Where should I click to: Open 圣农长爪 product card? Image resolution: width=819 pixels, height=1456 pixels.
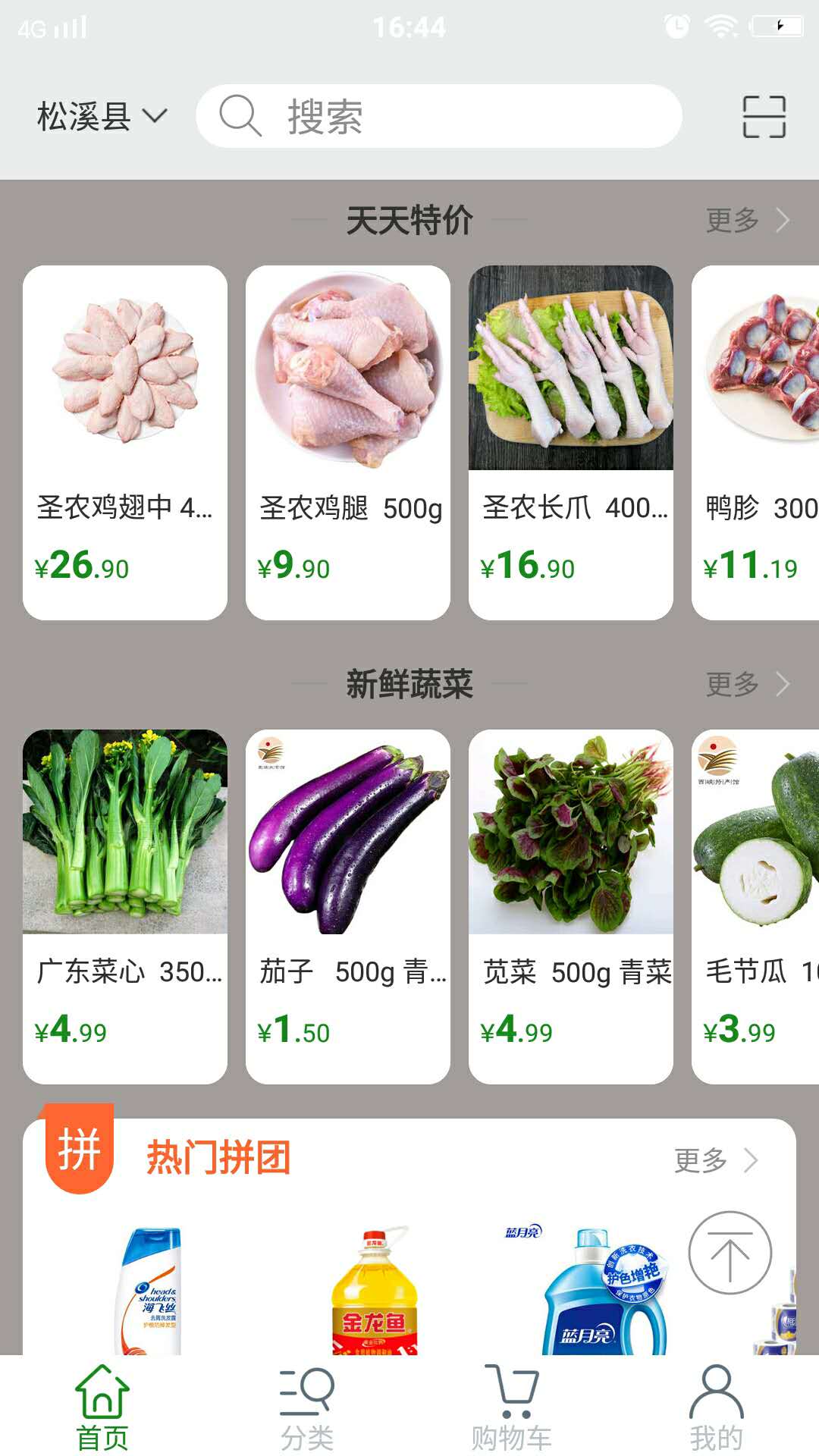[571, 442]
